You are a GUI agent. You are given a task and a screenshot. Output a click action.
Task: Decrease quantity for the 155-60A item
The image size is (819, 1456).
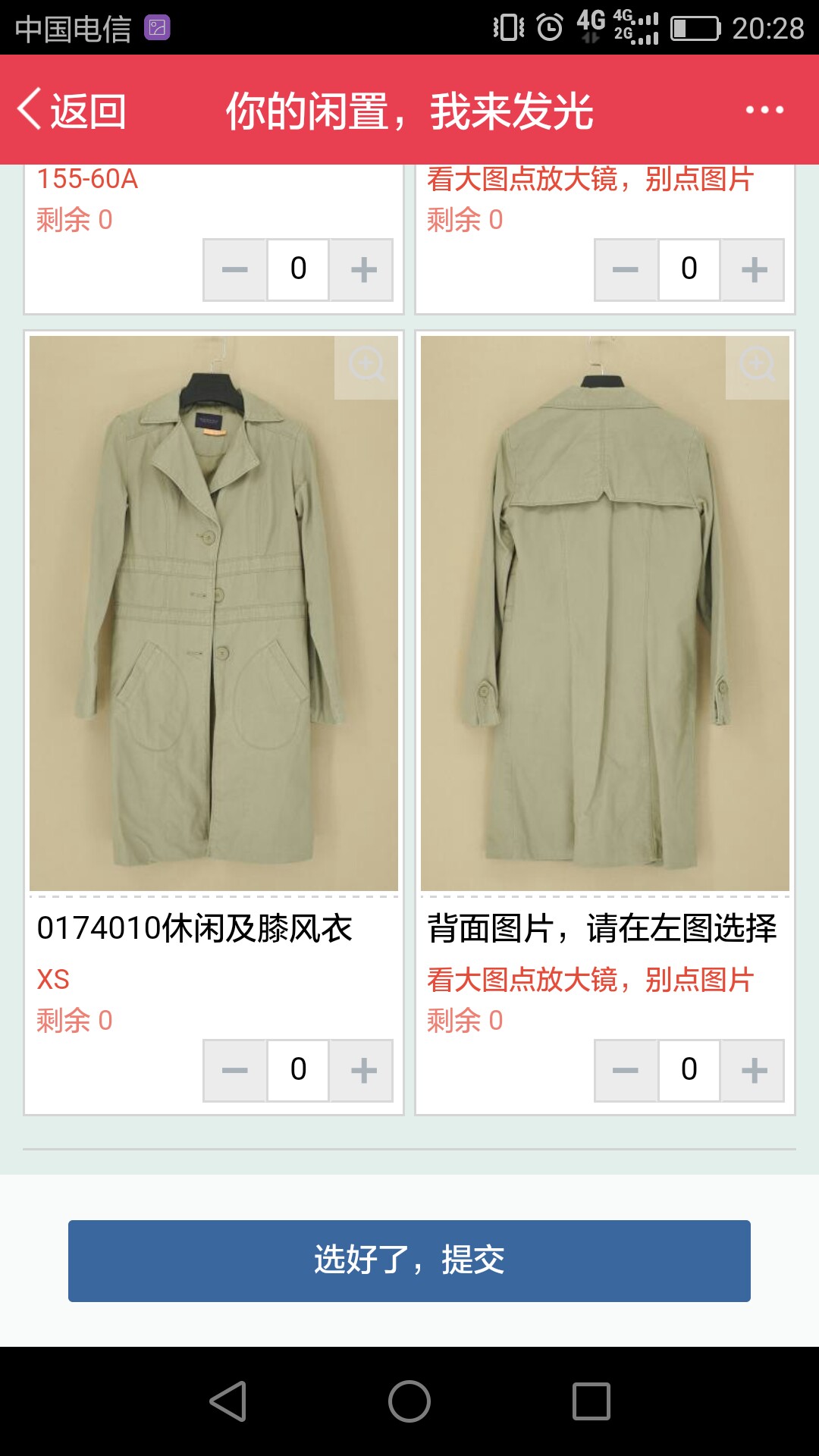(x=235, y=270)
